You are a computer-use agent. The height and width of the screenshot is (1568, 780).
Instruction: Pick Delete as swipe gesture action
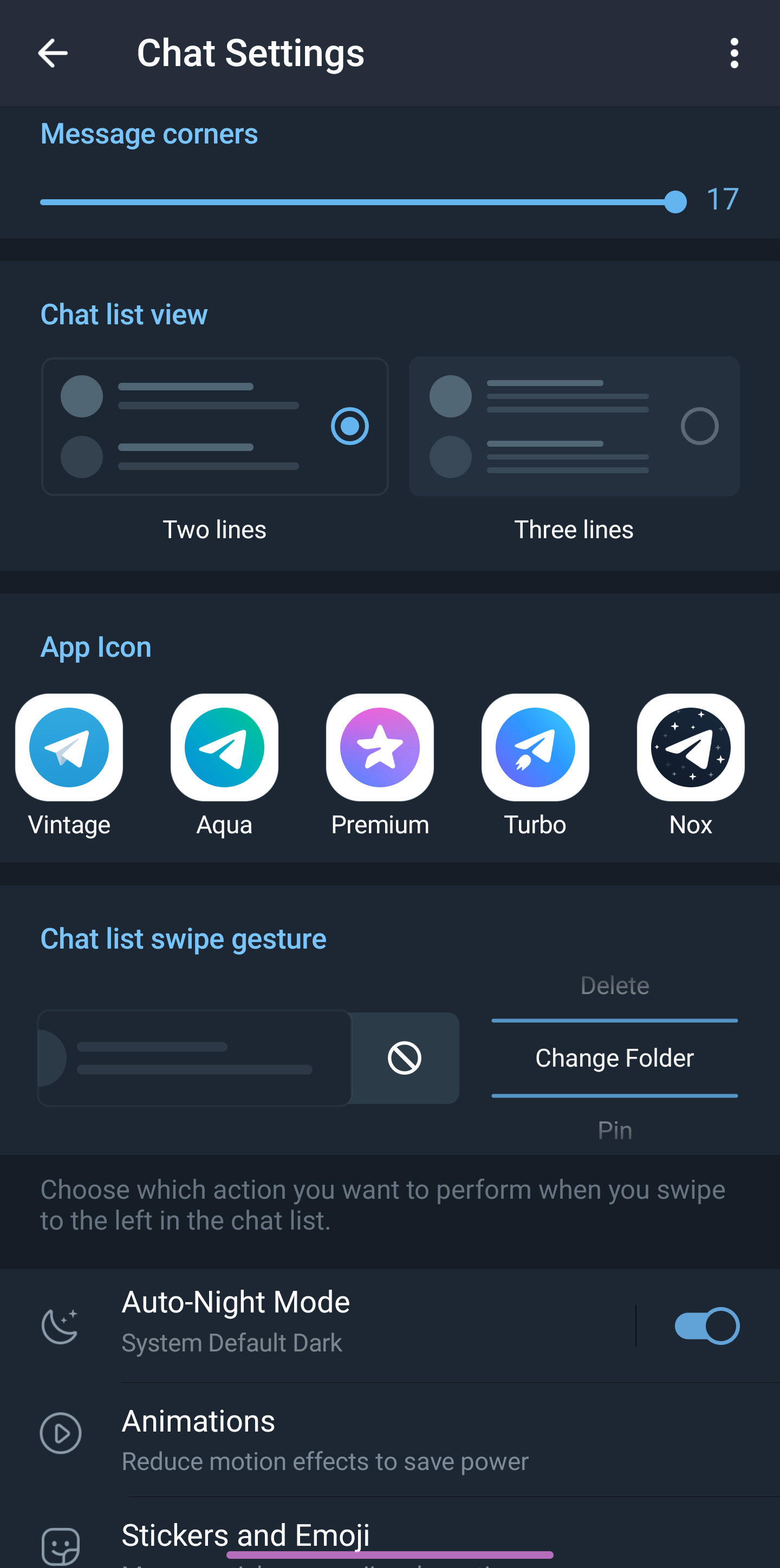click(614, 985)
